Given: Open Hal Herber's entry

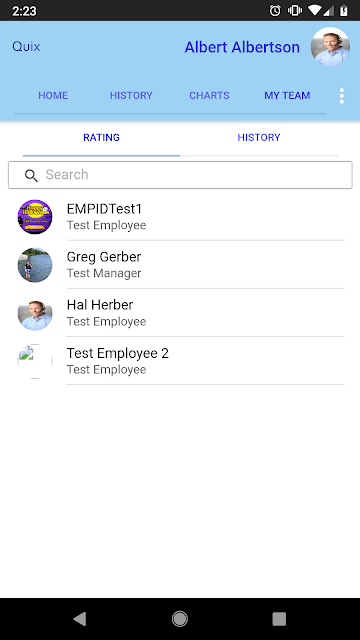Looking at the screenshot, I should point(180,313).
